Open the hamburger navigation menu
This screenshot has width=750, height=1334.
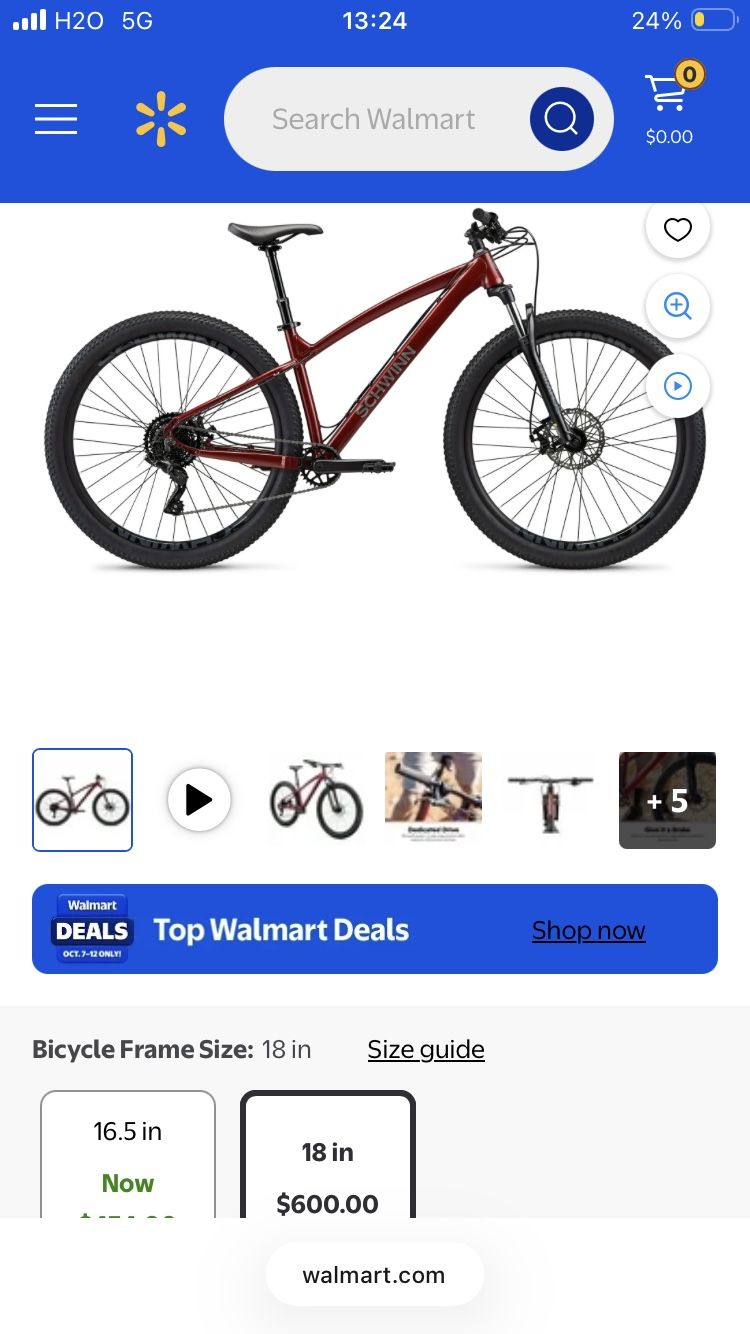(x=56, y=118)
